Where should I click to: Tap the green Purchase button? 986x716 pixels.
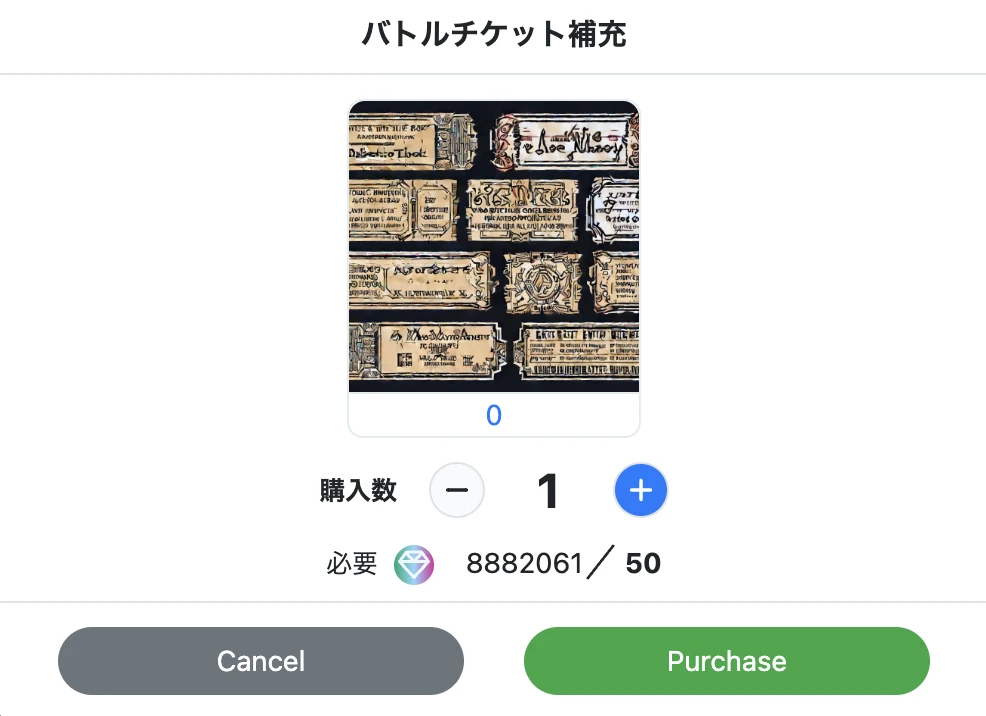[727, 661]
